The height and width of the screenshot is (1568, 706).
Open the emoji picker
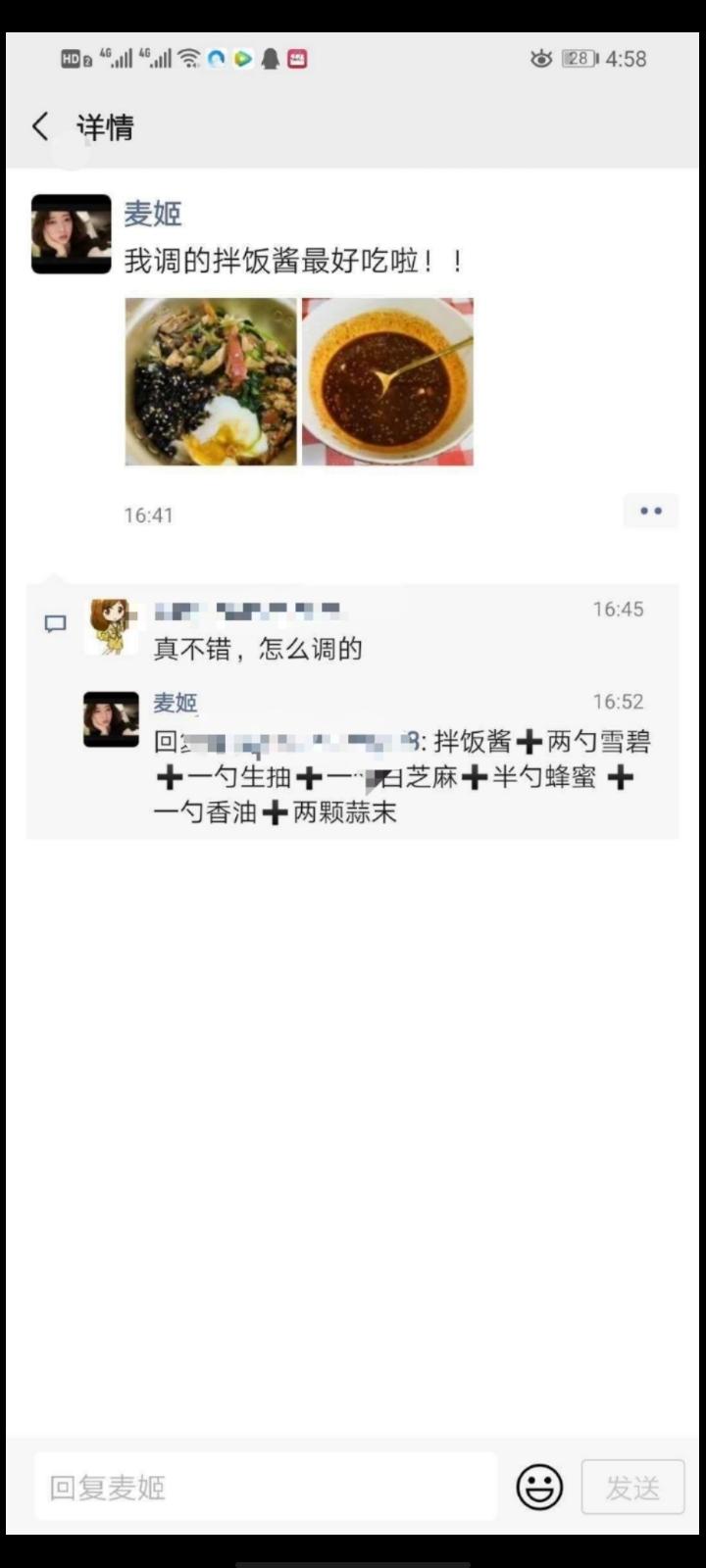click(x=539, y=1488)
